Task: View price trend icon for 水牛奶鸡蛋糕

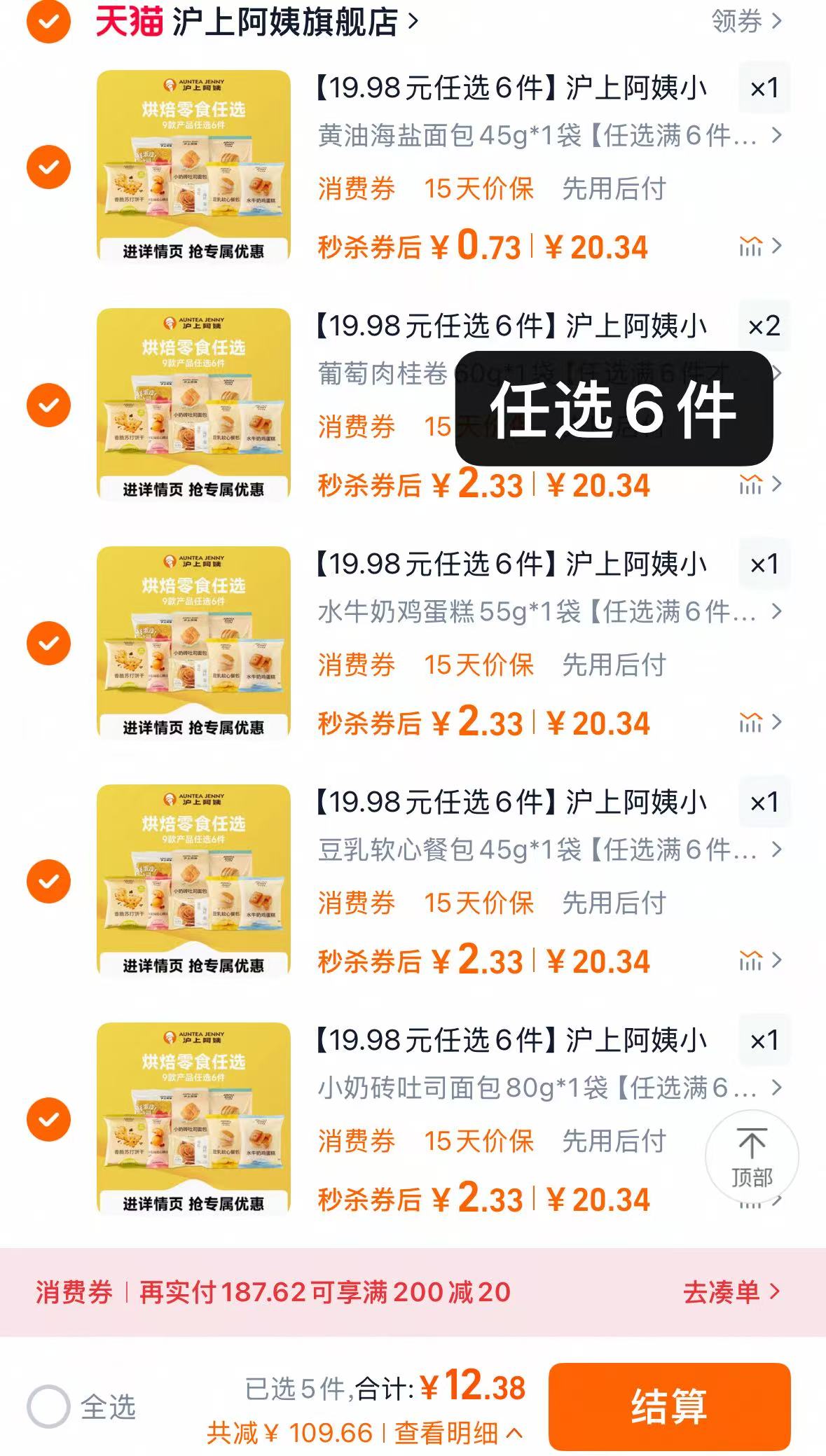Action: pyautogui.click(x=751, y=723)
